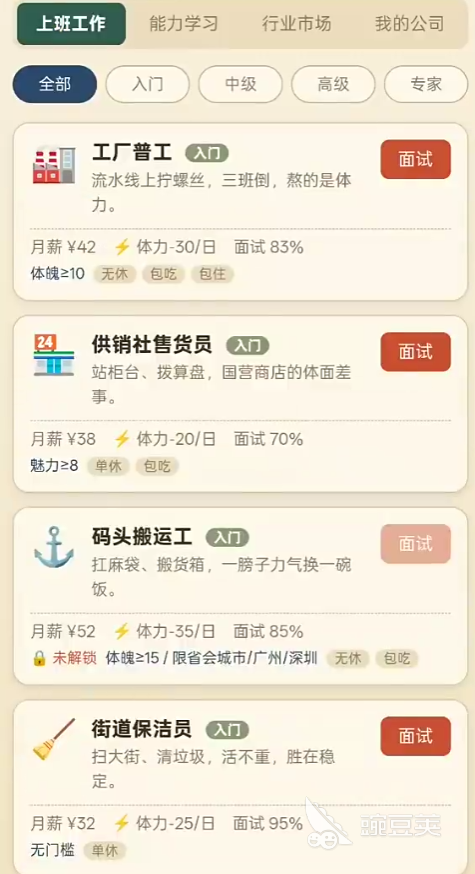Filter jobs by 中级 level
This screenshot has width=475, height=874.
click(x=240, y=84)
